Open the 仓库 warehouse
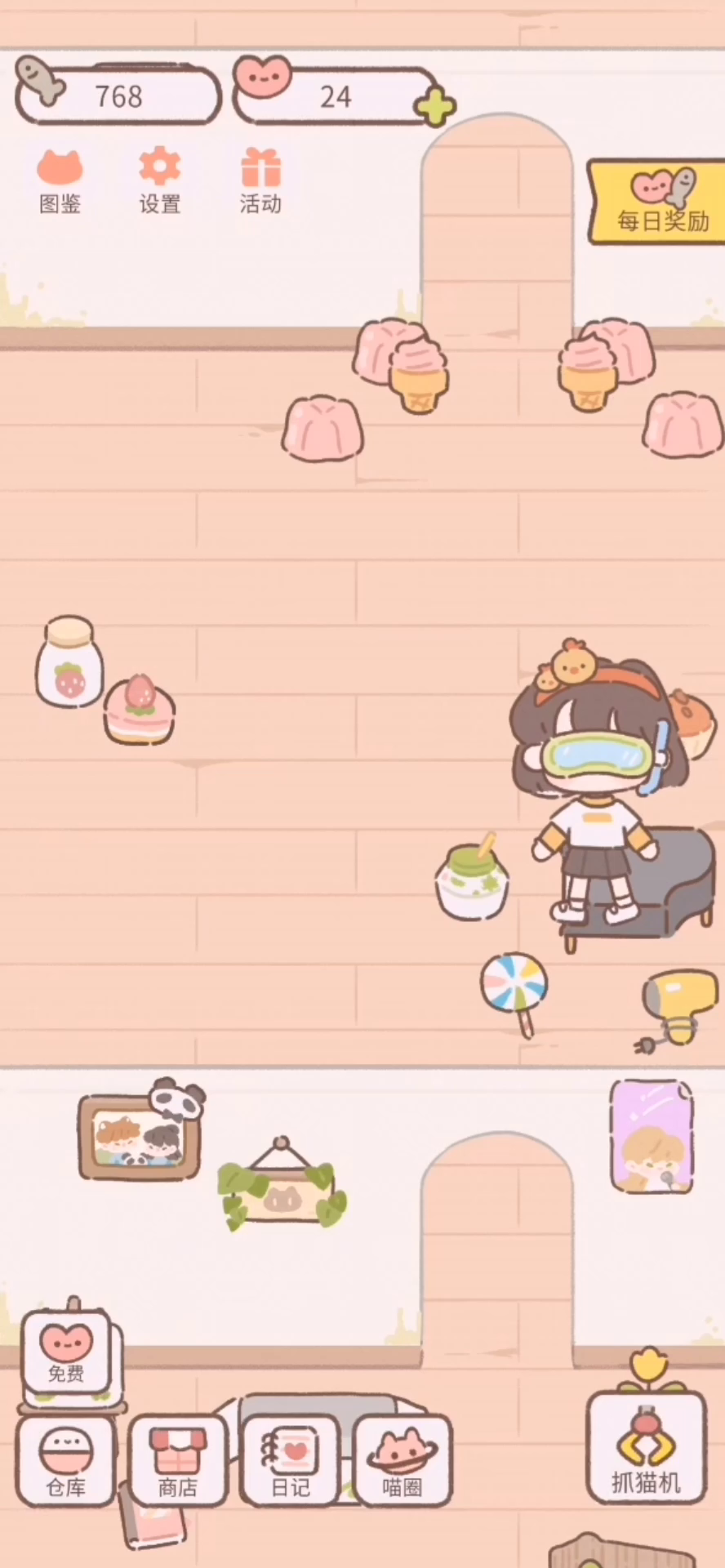Image resolution: width=725 pixels, height=1568 pixels. (66, 1462)
